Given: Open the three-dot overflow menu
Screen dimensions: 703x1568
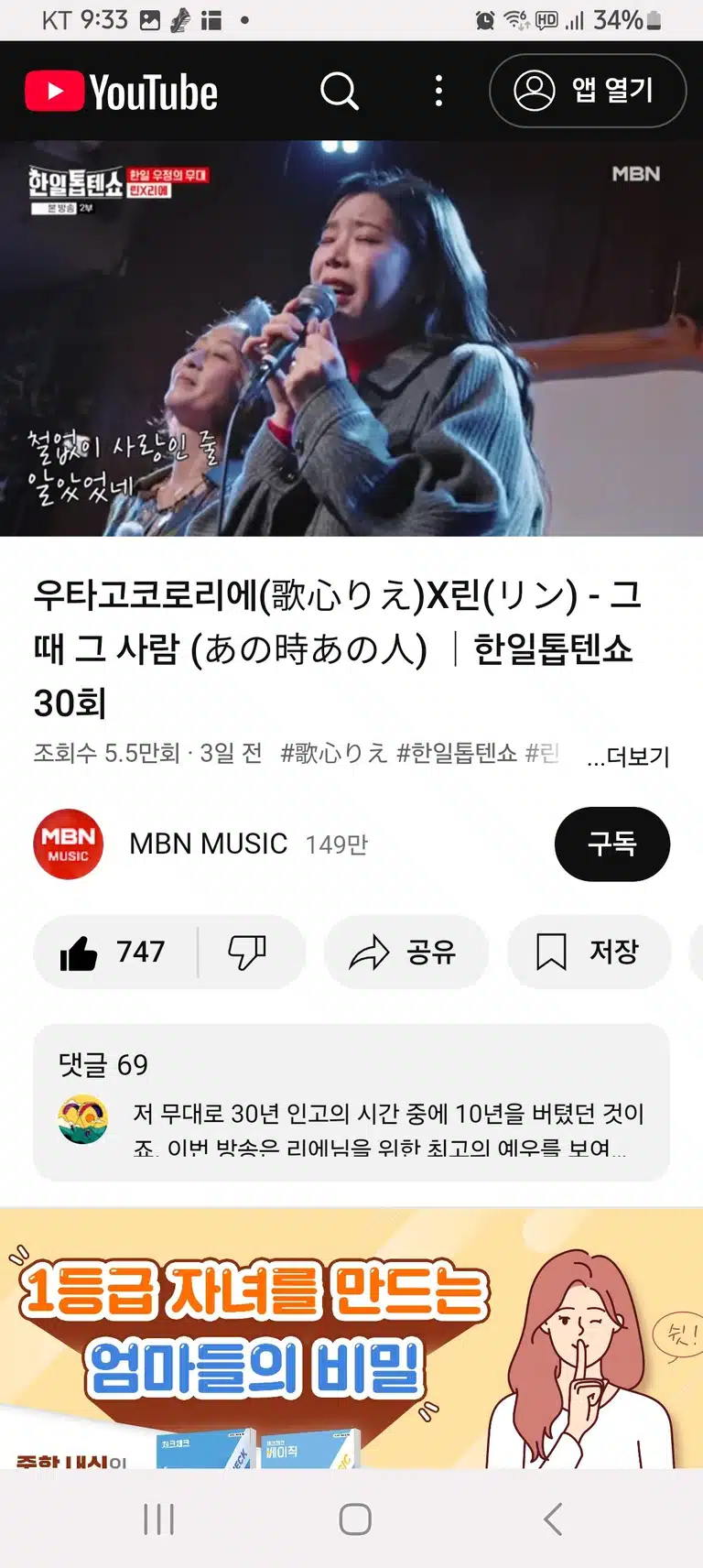Looking at the screenshot, I should tap(438, 91).
